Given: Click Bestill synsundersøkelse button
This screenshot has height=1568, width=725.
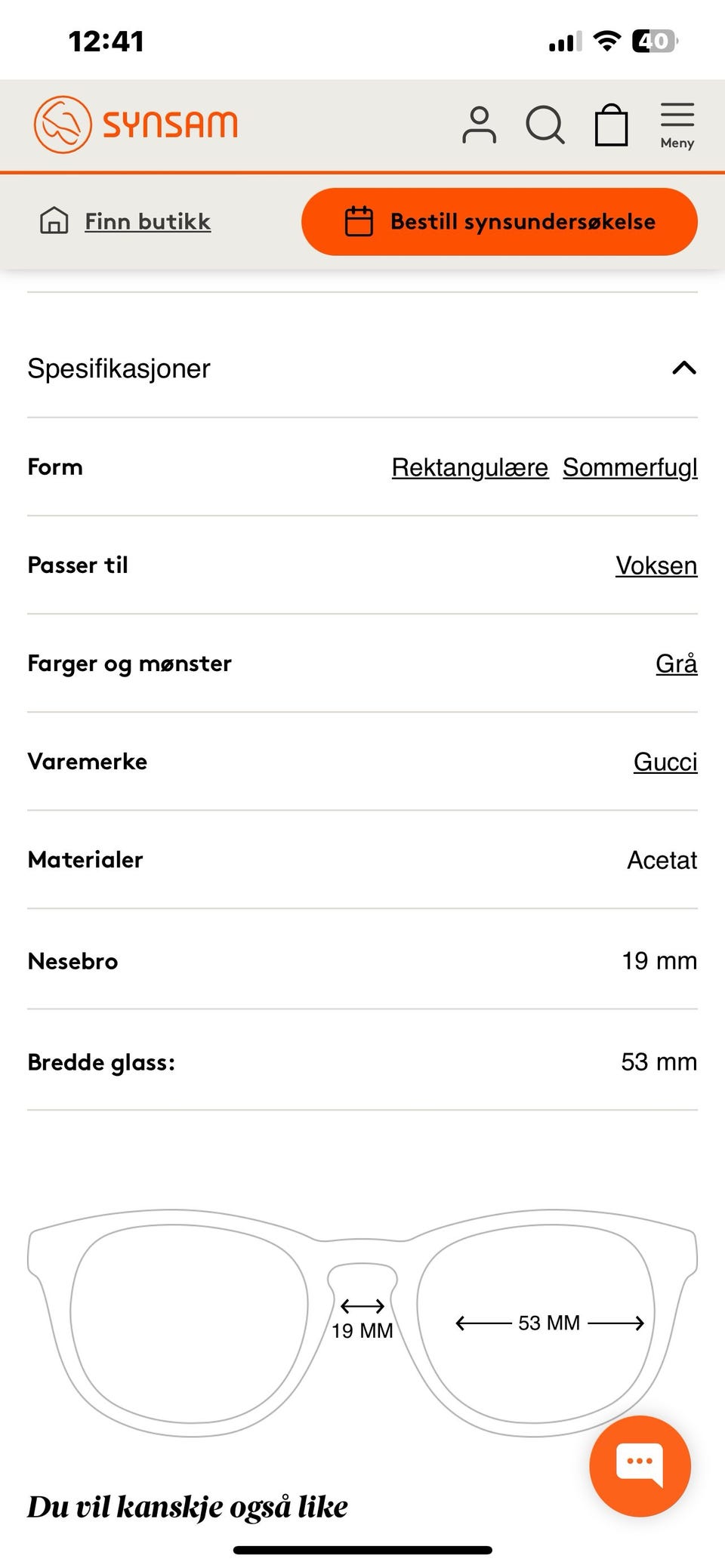Looking at the screenshot, I should pos(501,221).
